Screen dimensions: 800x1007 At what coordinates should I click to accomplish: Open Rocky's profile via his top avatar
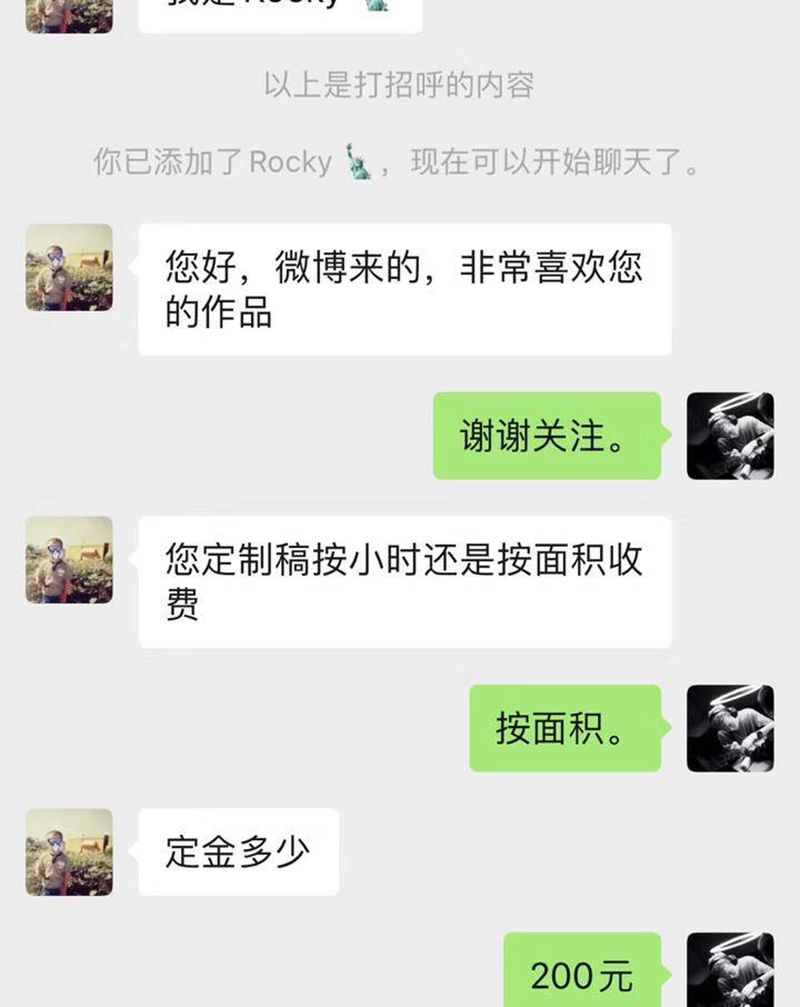point(68,15)
